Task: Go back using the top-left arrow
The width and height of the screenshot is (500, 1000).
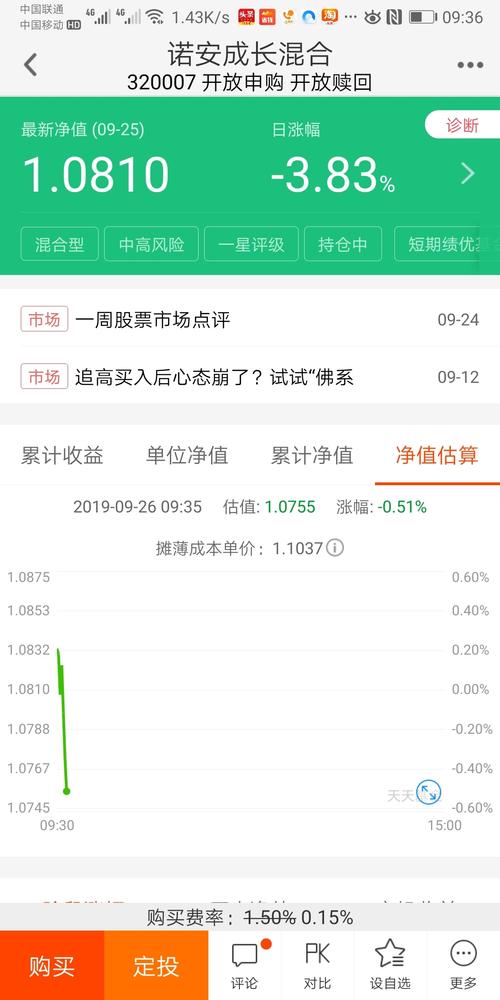Action: click(30, 64)
